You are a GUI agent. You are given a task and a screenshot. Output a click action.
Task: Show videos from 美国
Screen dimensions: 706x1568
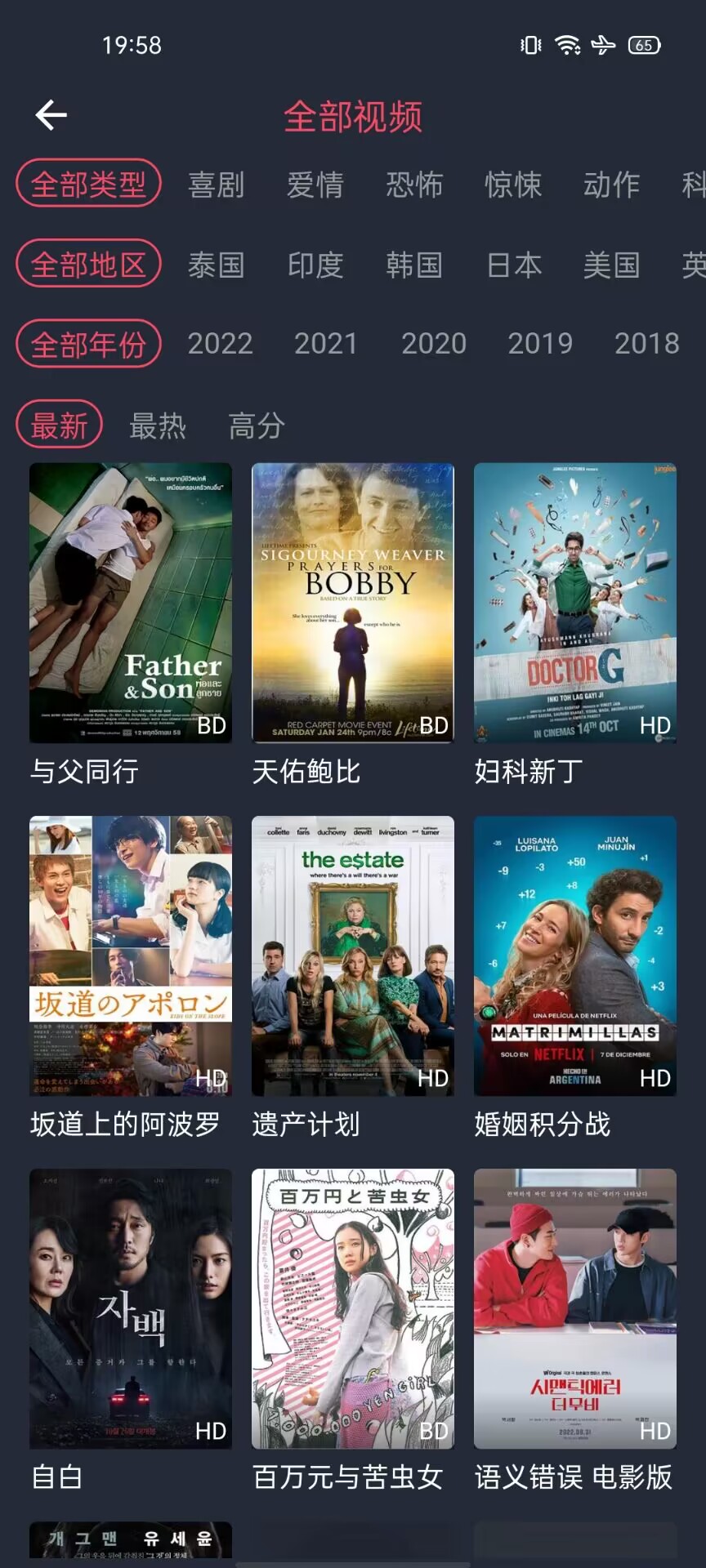[611, 265]
